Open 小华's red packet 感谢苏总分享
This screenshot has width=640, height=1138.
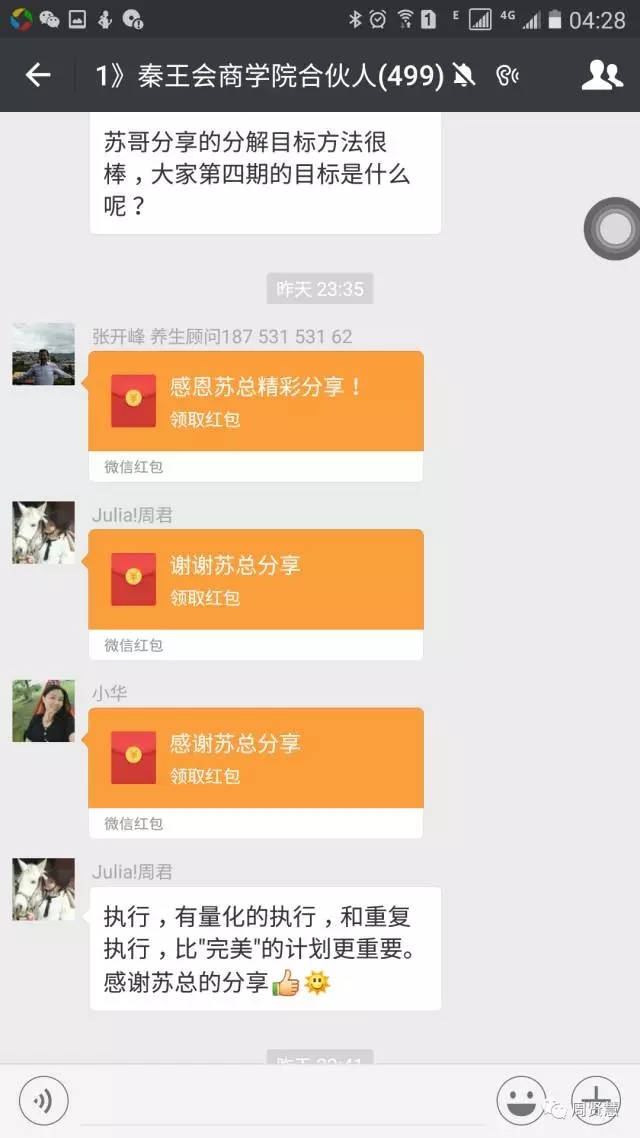click(x=255, y=773)
